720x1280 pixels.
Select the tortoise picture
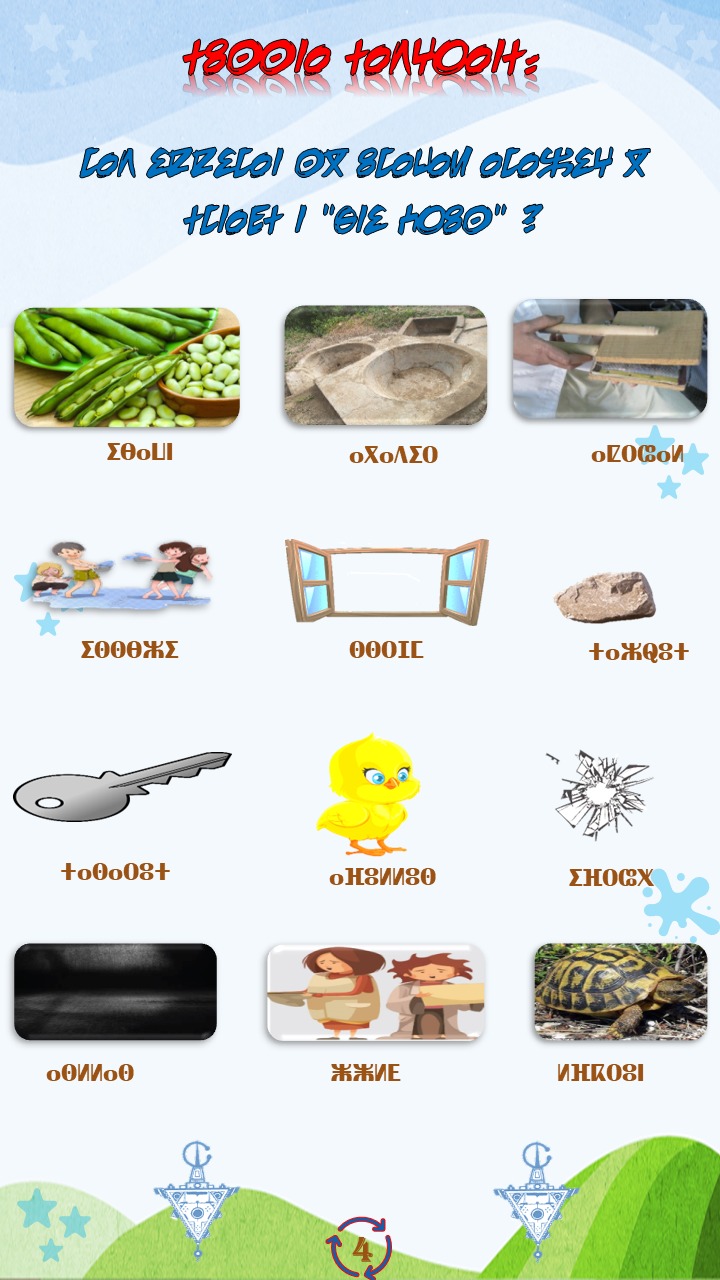[x=619, y=991]
